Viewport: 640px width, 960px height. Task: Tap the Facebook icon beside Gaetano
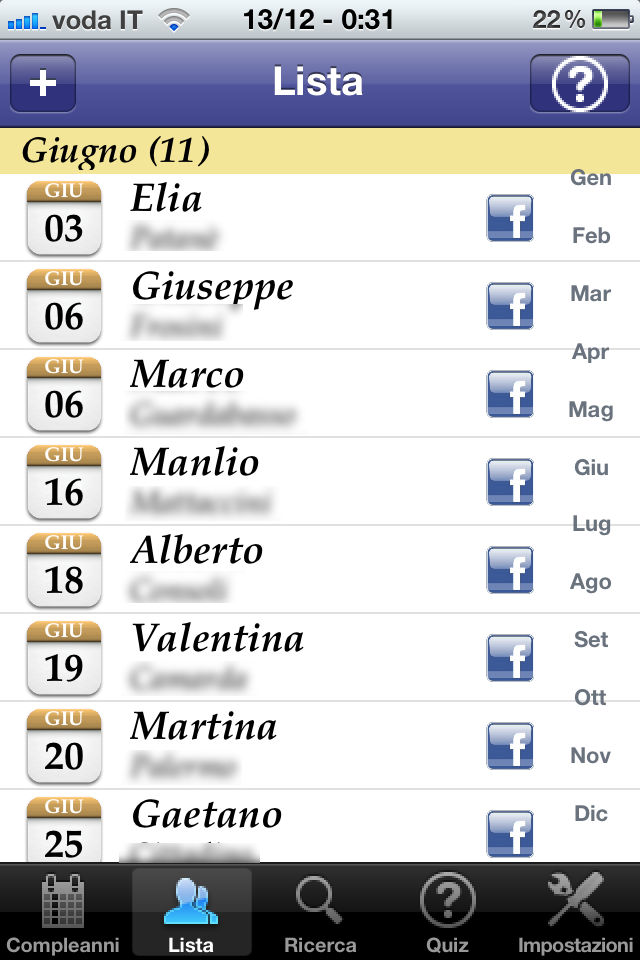click(510, 834)
